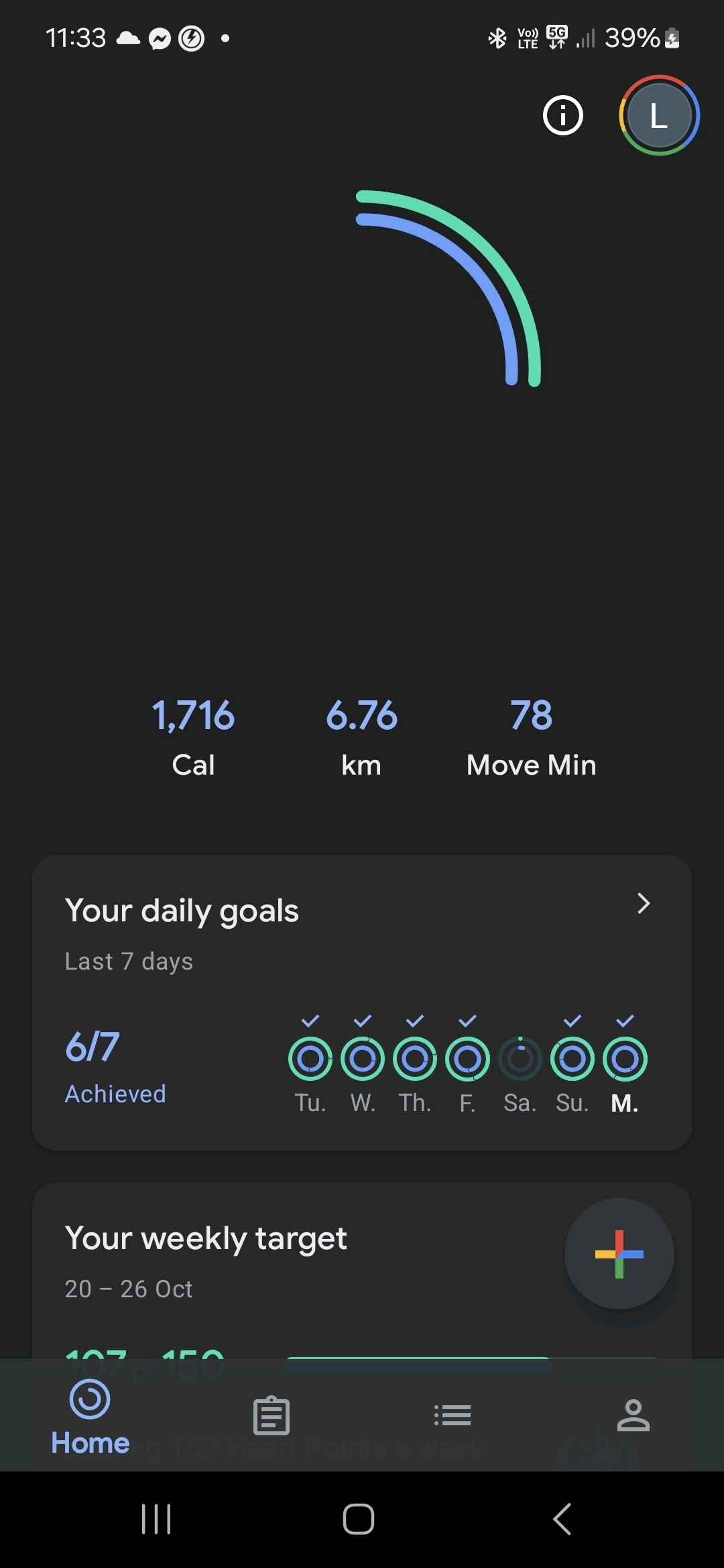Screen dimensions: 724x1568
Task: Open the L account avatar
Action: click(659, 116)
